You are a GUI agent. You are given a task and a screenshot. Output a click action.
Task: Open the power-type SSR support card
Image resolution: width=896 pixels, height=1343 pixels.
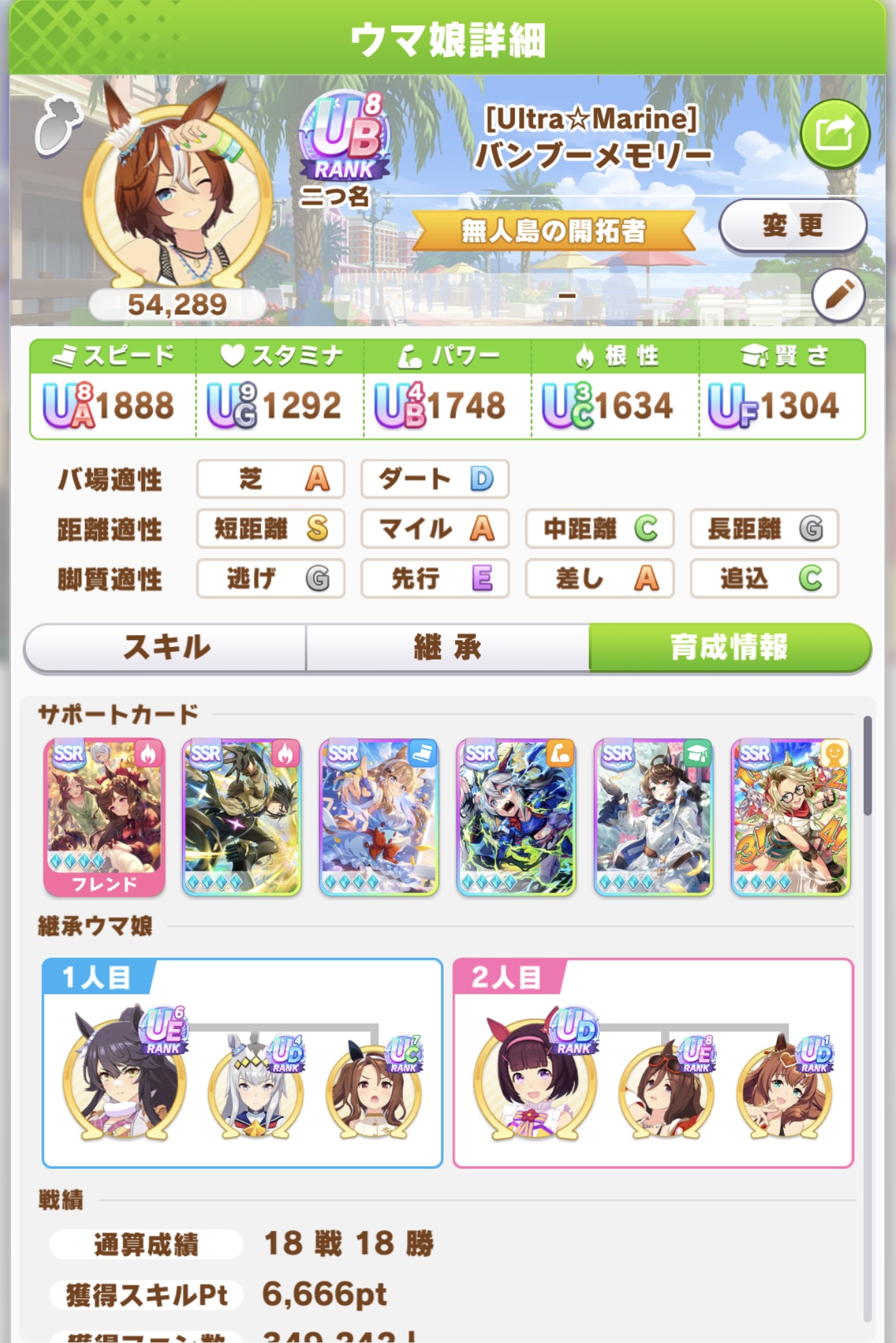pyautogui.click(x=516, y=818)
